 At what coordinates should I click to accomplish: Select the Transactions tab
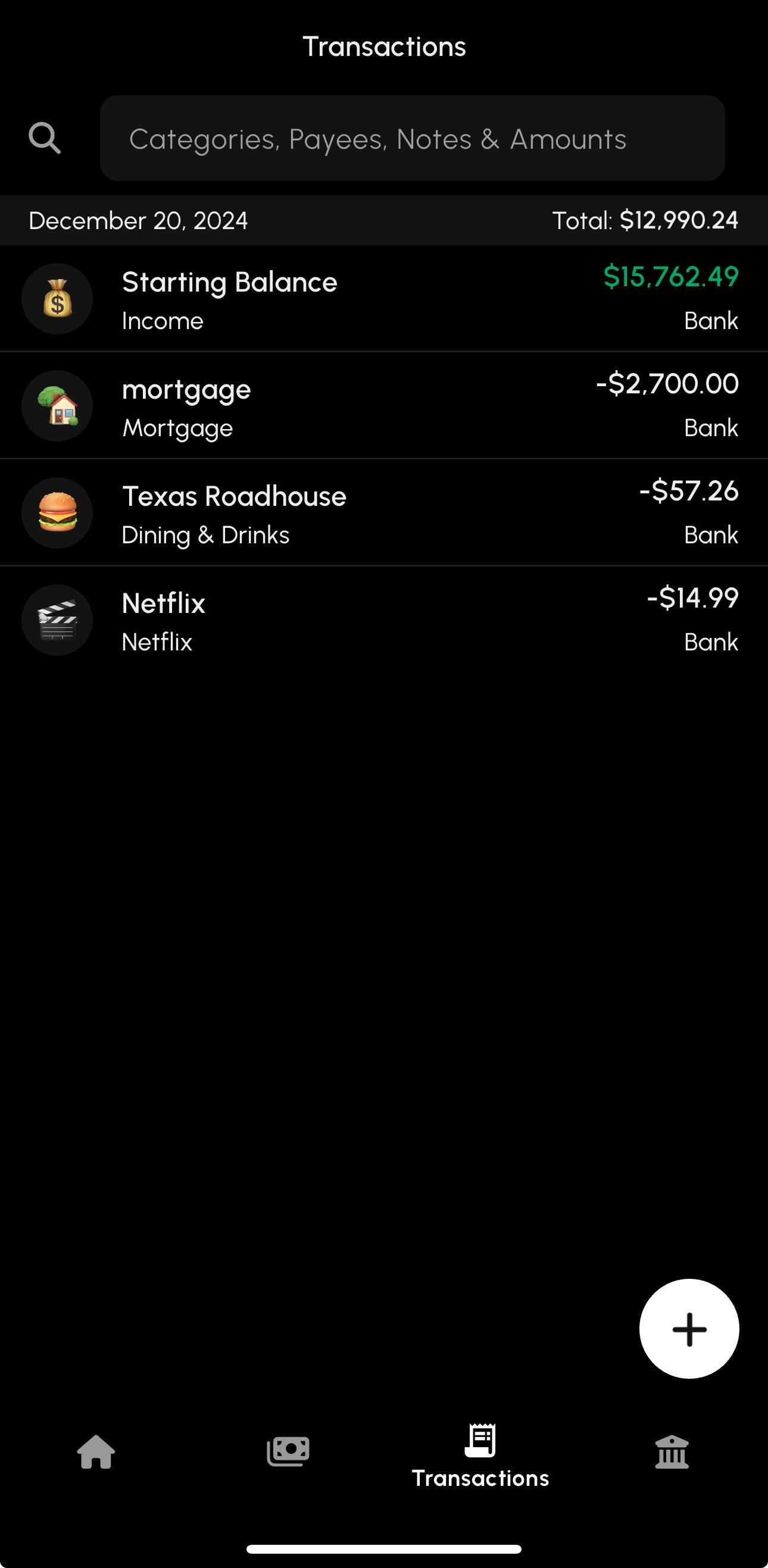[x=480, y=1456]
